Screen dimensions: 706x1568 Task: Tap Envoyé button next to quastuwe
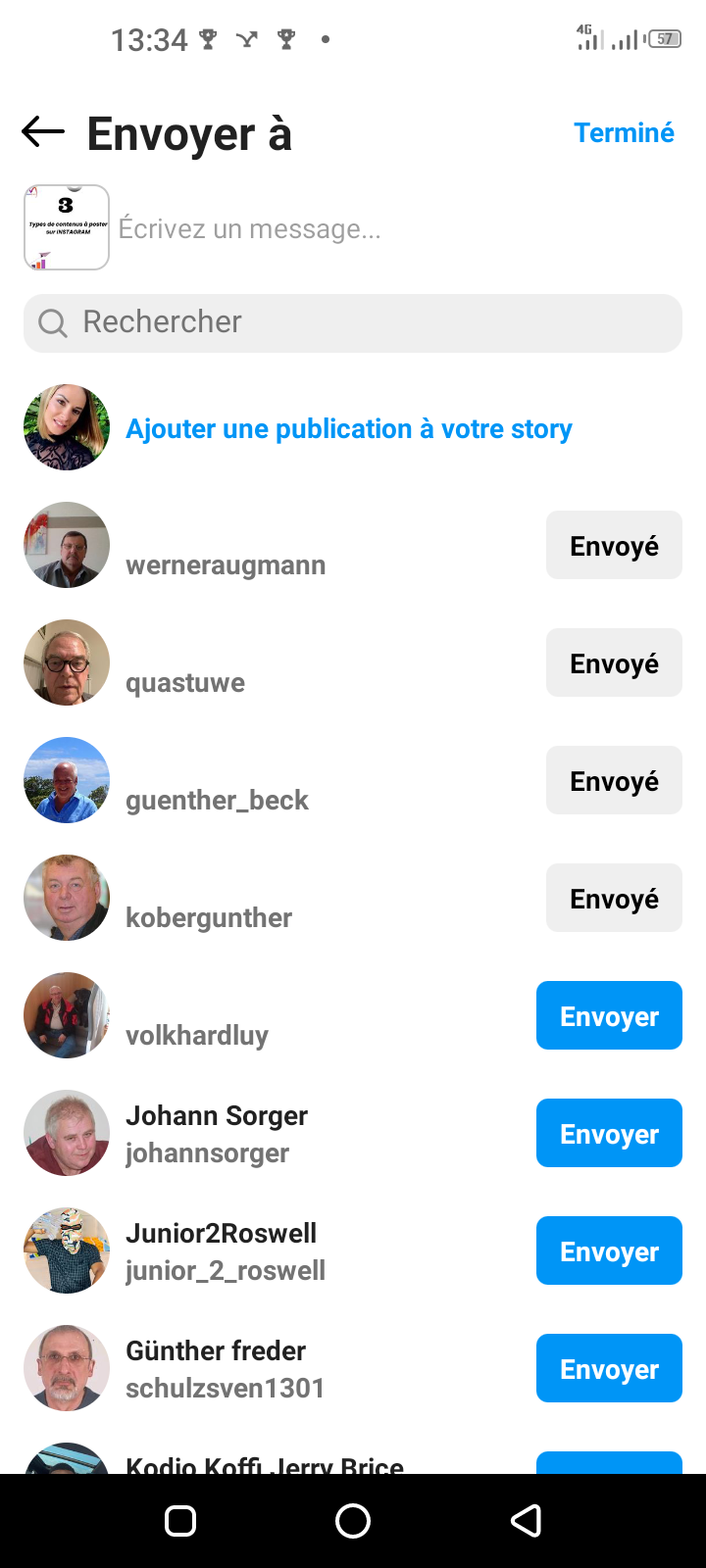(x=614, y=662)
